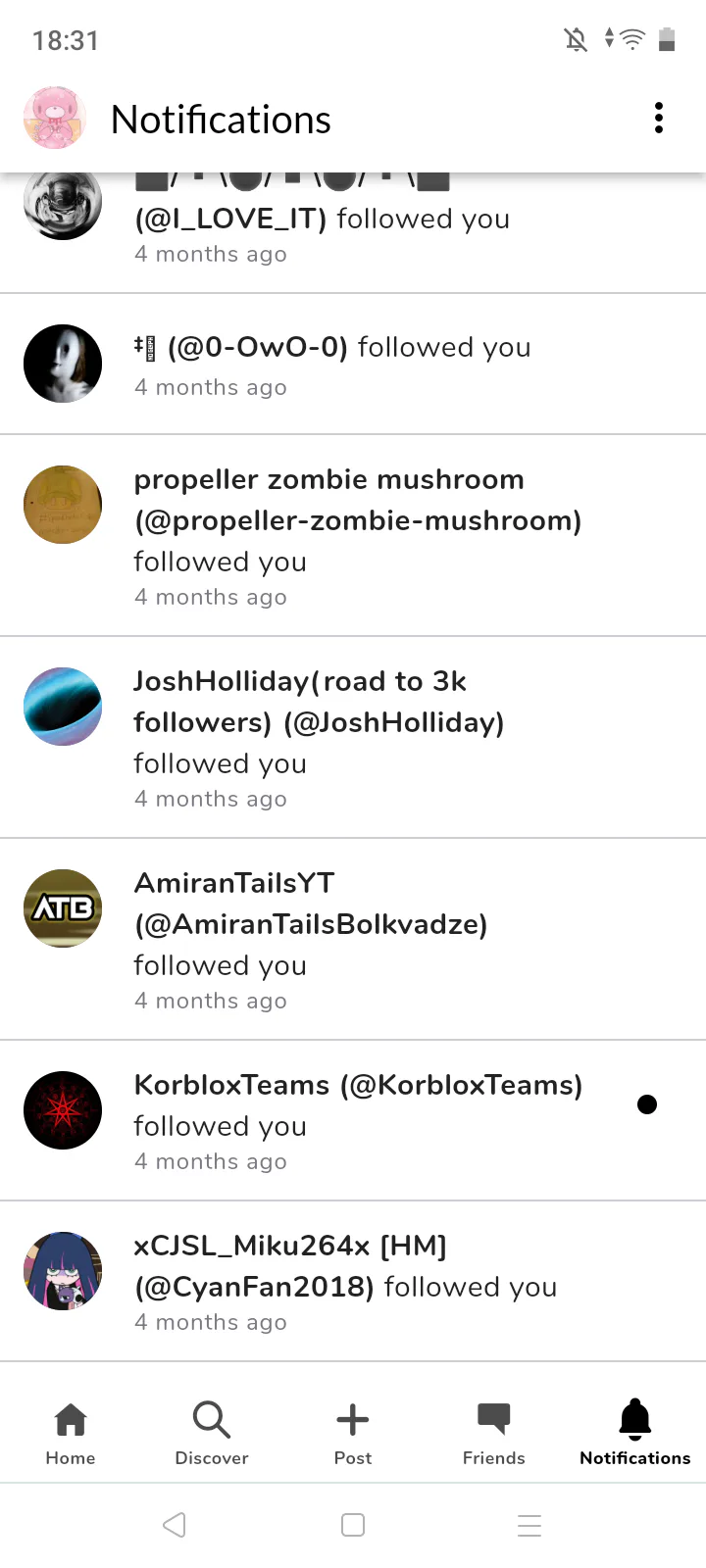Viewport: 706px width, 1568px height.
Task: Tap the system back button
Action: 175,1525
